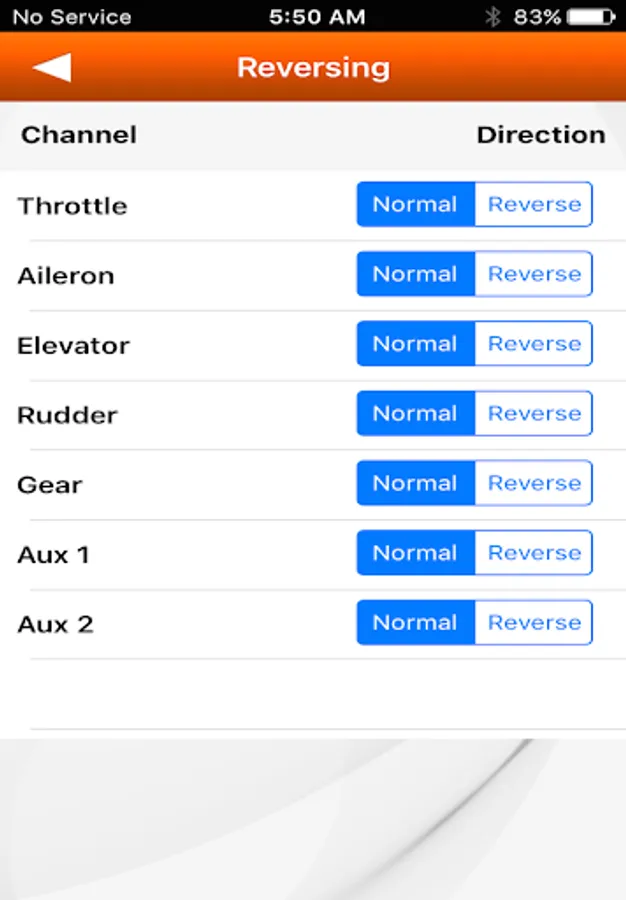Choose Normal for the Gear channel
This screenshot has height=900, width=626.
pyautogui.click(x=415, y=483)
